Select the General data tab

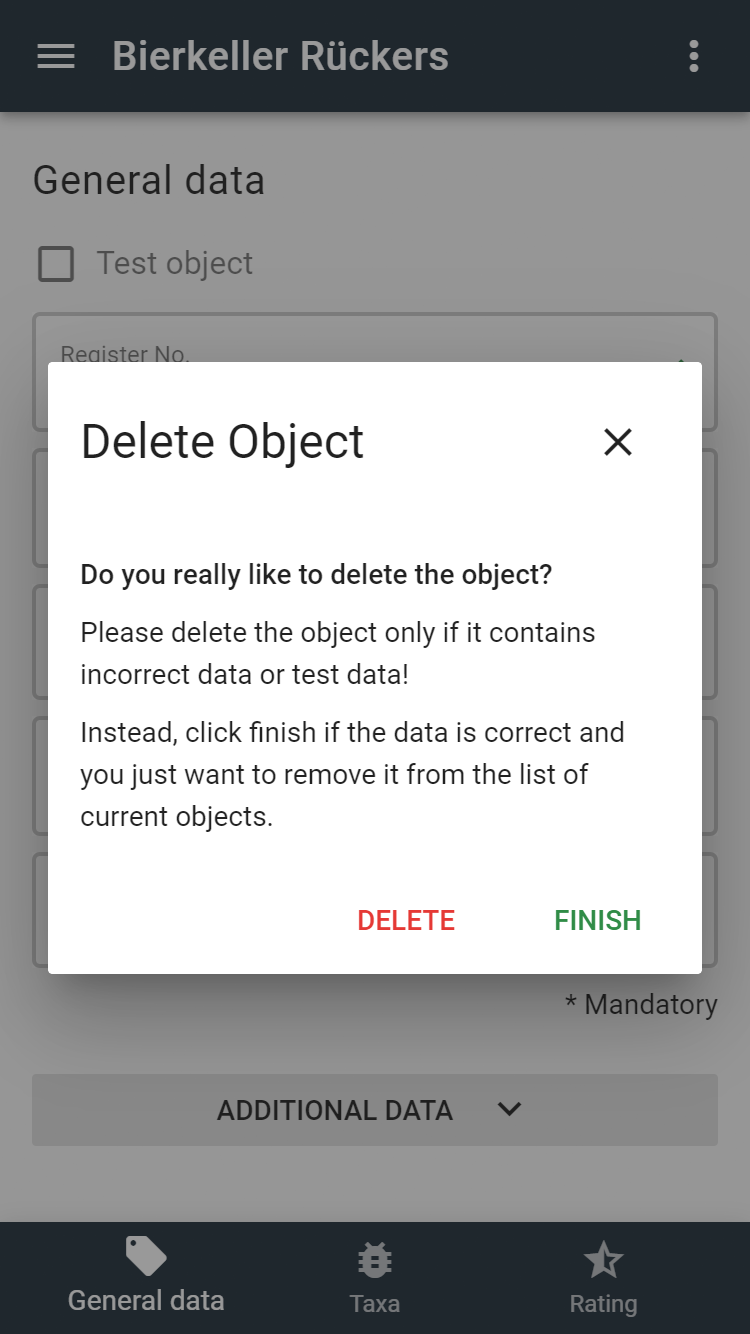click(146, 1278)
